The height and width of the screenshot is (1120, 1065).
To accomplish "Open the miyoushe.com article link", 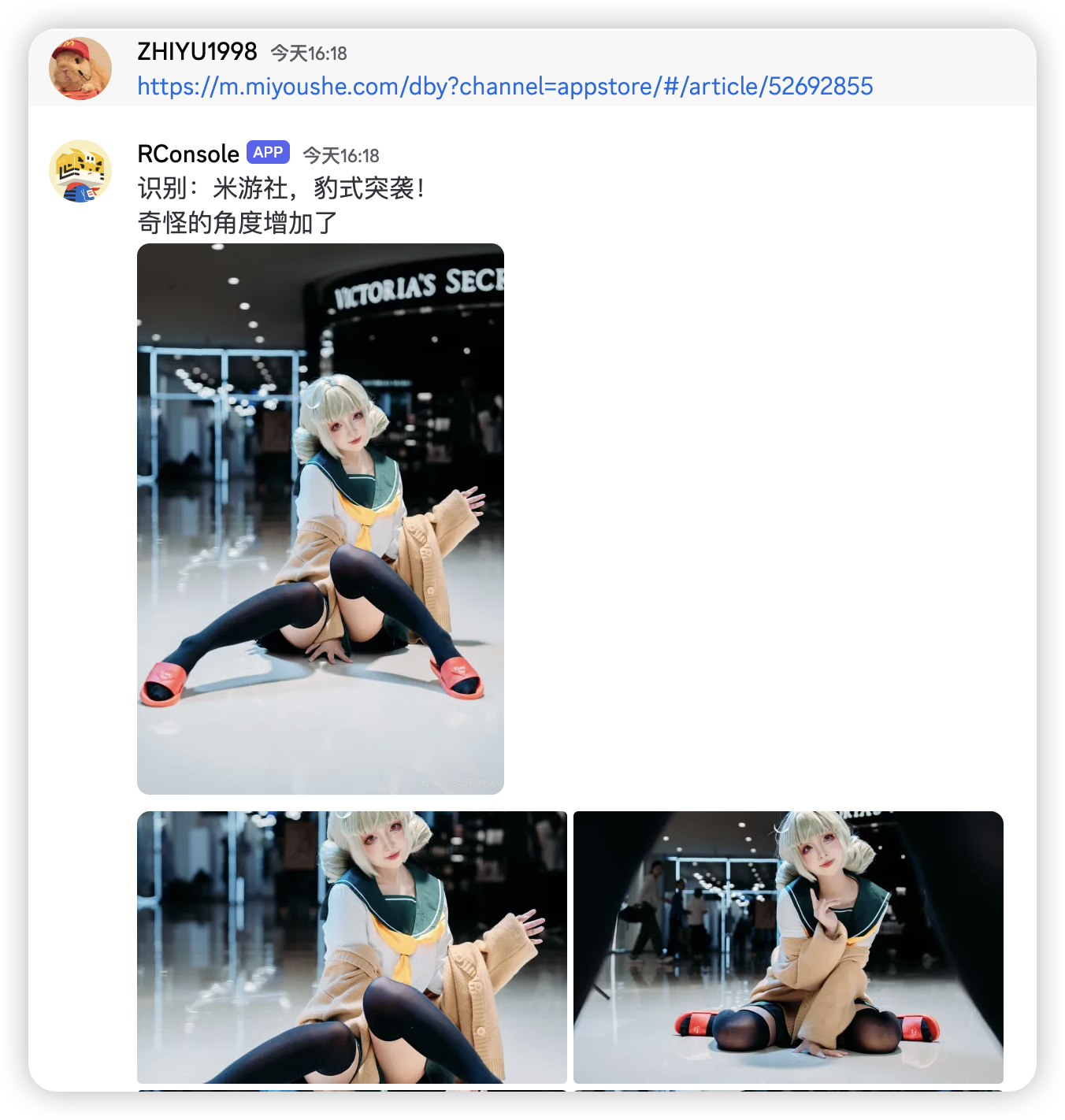I will [504, 86].
